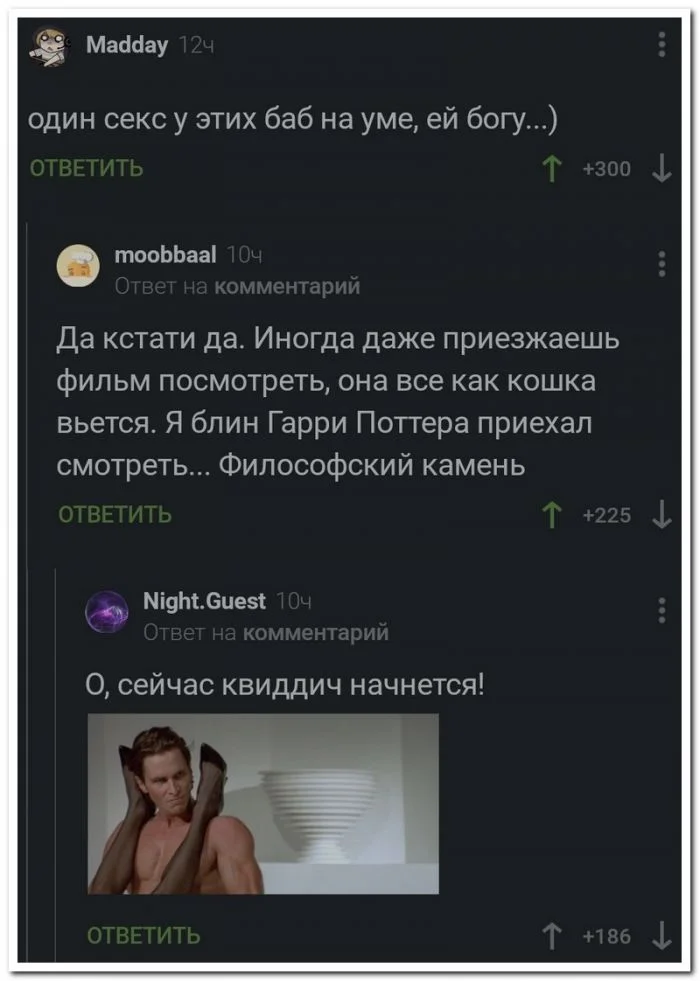Reply to Night.Guest's comment

[x=143, y=936]
